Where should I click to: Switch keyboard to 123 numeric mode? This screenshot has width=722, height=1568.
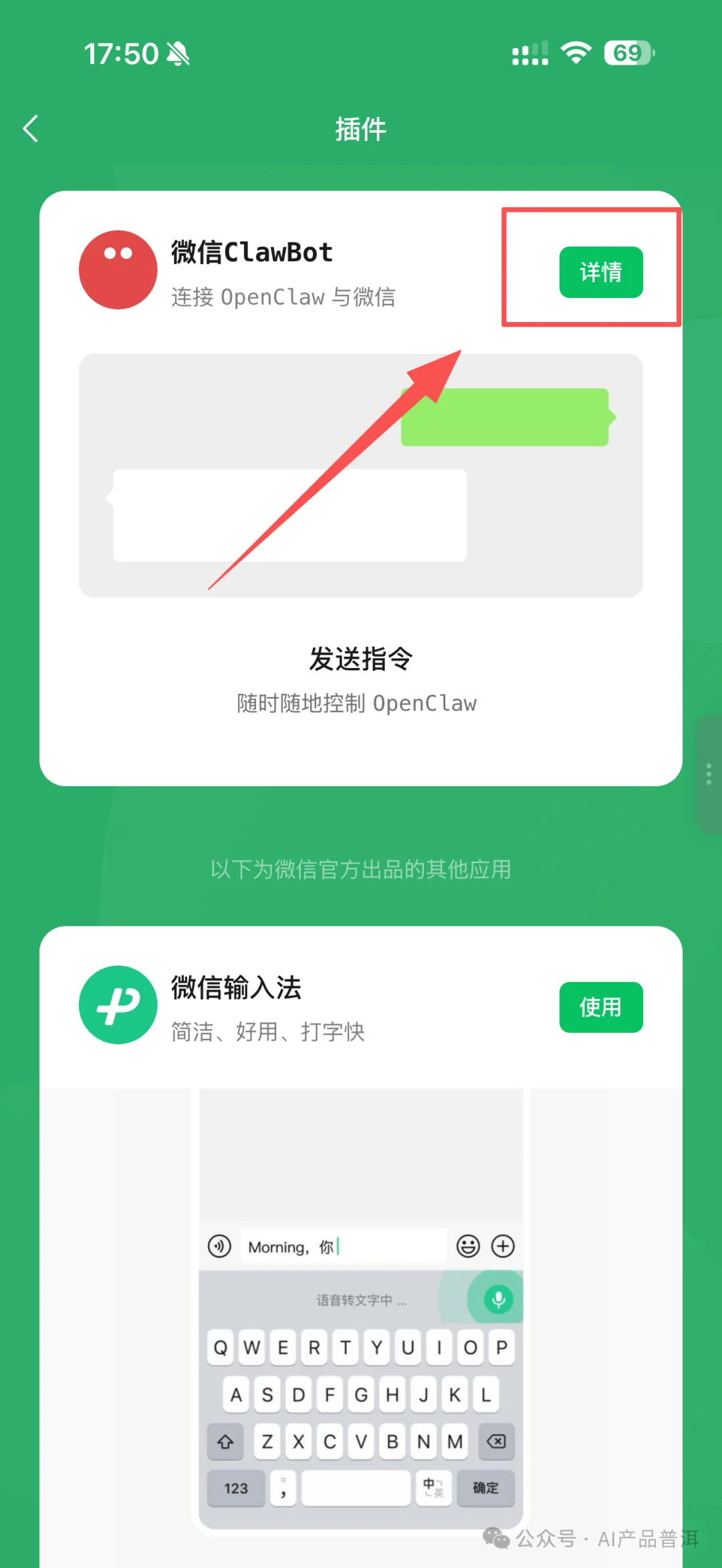[x=235, y=1488]
